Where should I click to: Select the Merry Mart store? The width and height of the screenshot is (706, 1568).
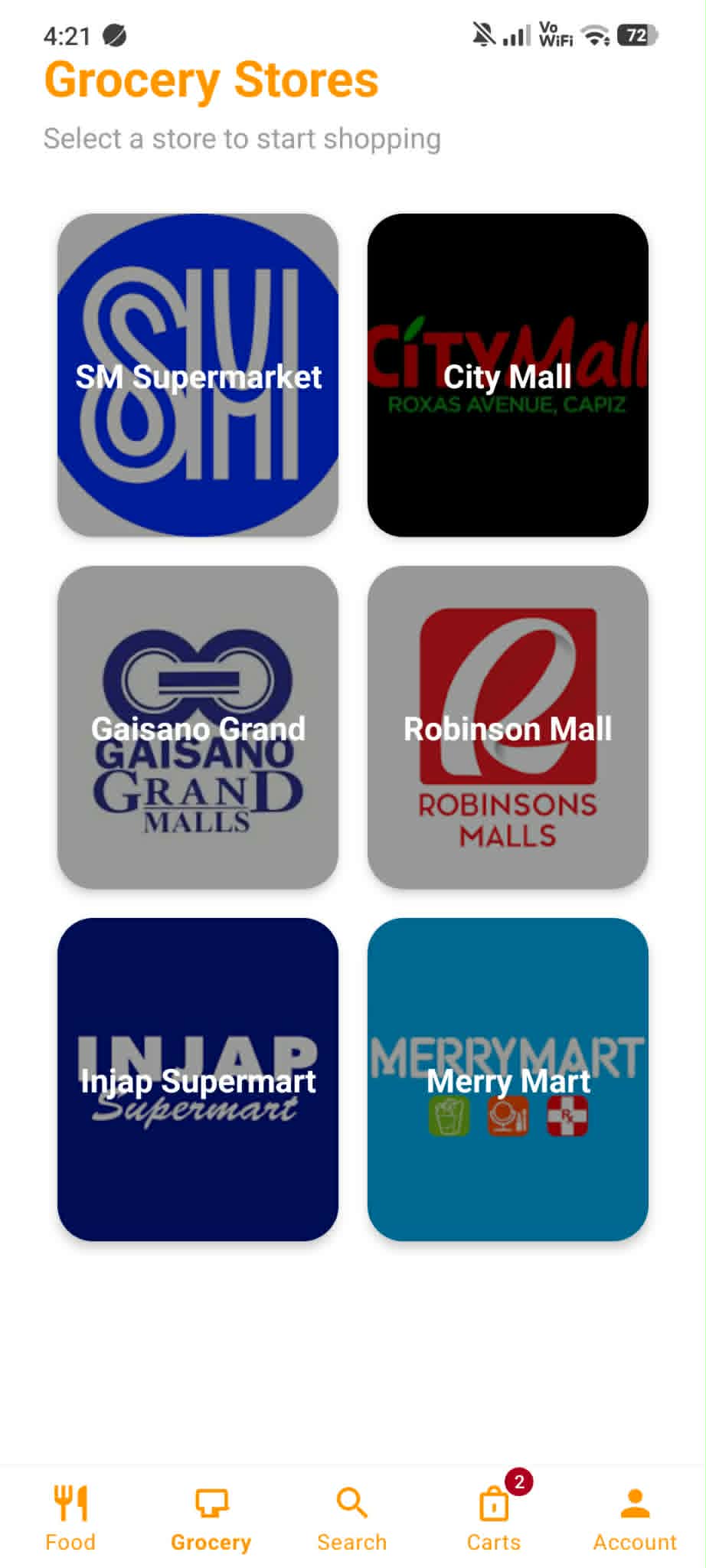[508, 1080]
